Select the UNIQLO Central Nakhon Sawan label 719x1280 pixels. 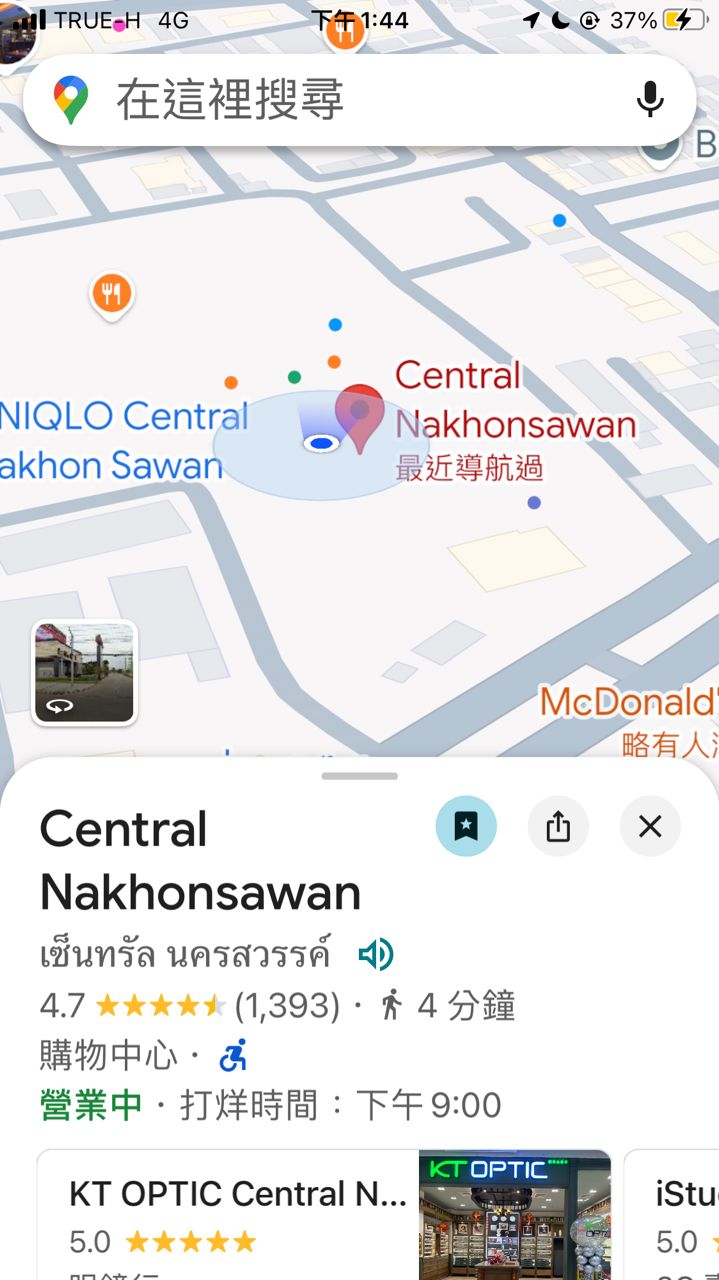pos(115,440)
